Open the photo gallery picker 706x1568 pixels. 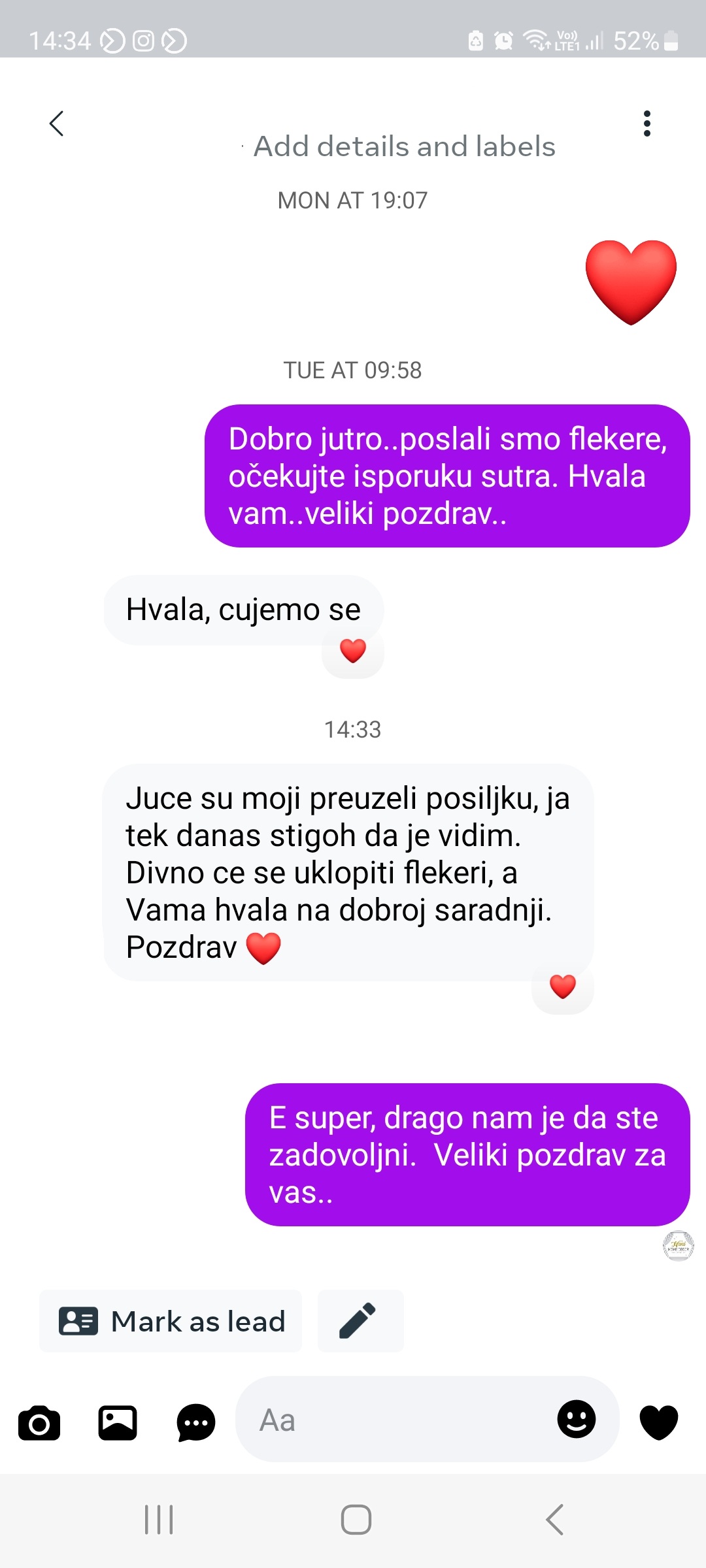118,1422
